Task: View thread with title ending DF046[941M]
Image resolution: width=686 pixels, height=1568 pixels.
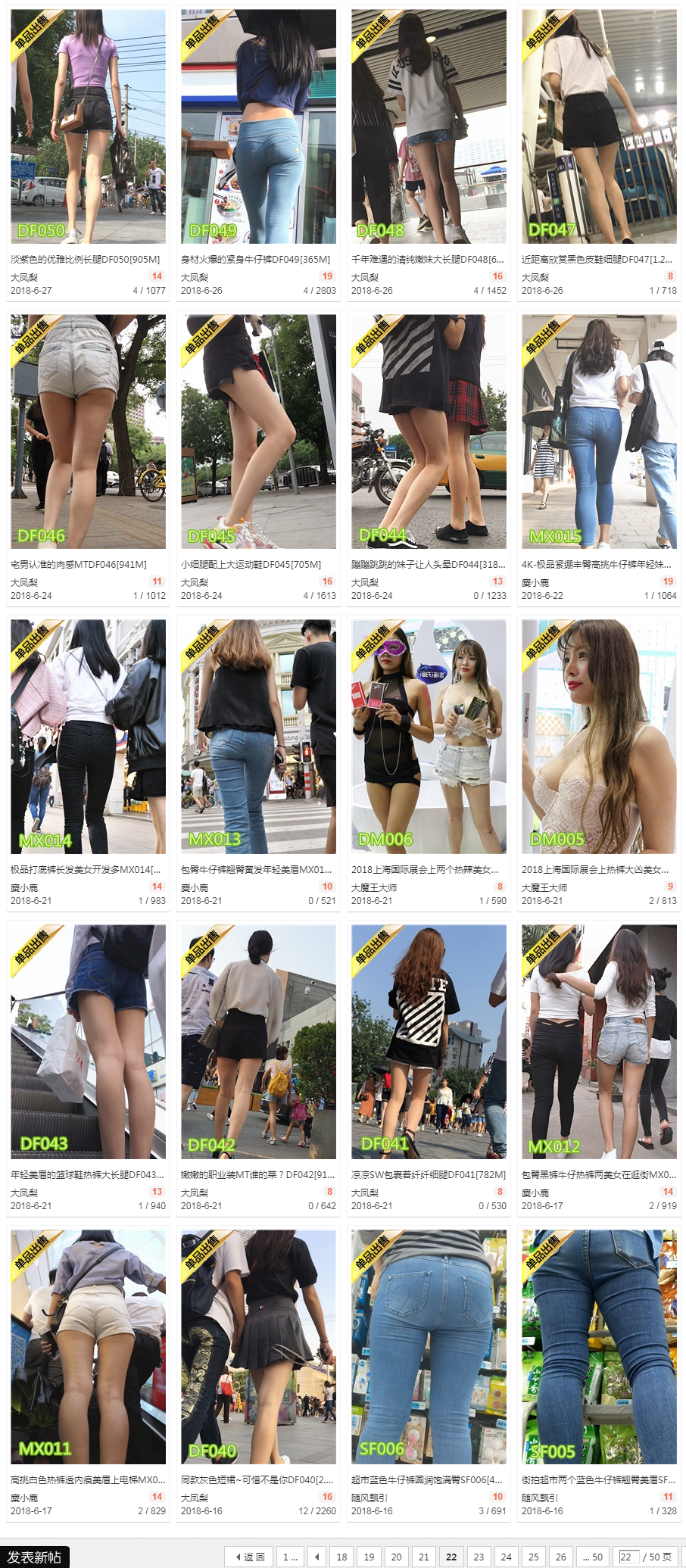Action: [79, 564]
